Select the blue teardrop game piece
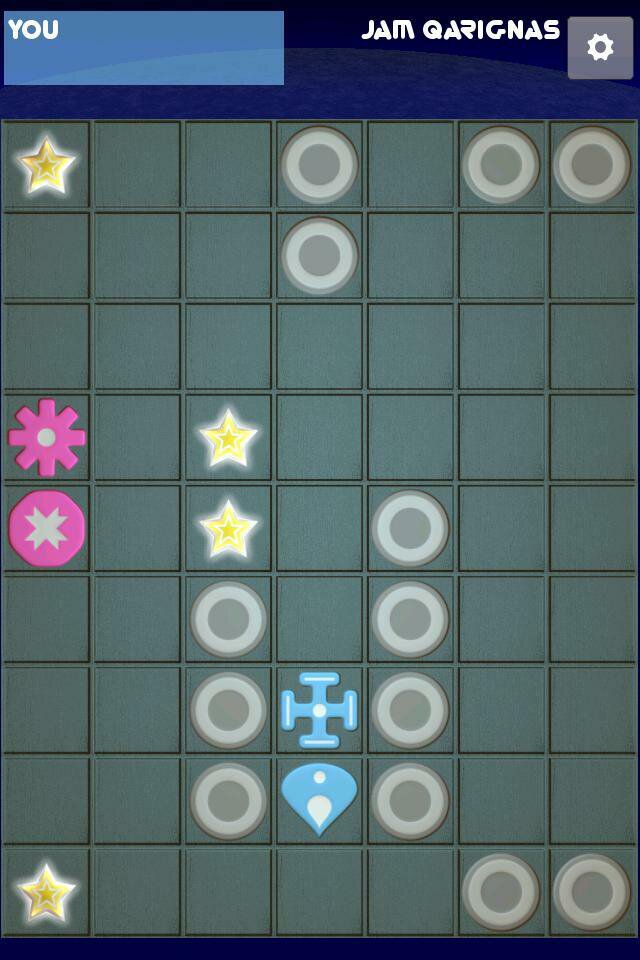 point(319,798)
